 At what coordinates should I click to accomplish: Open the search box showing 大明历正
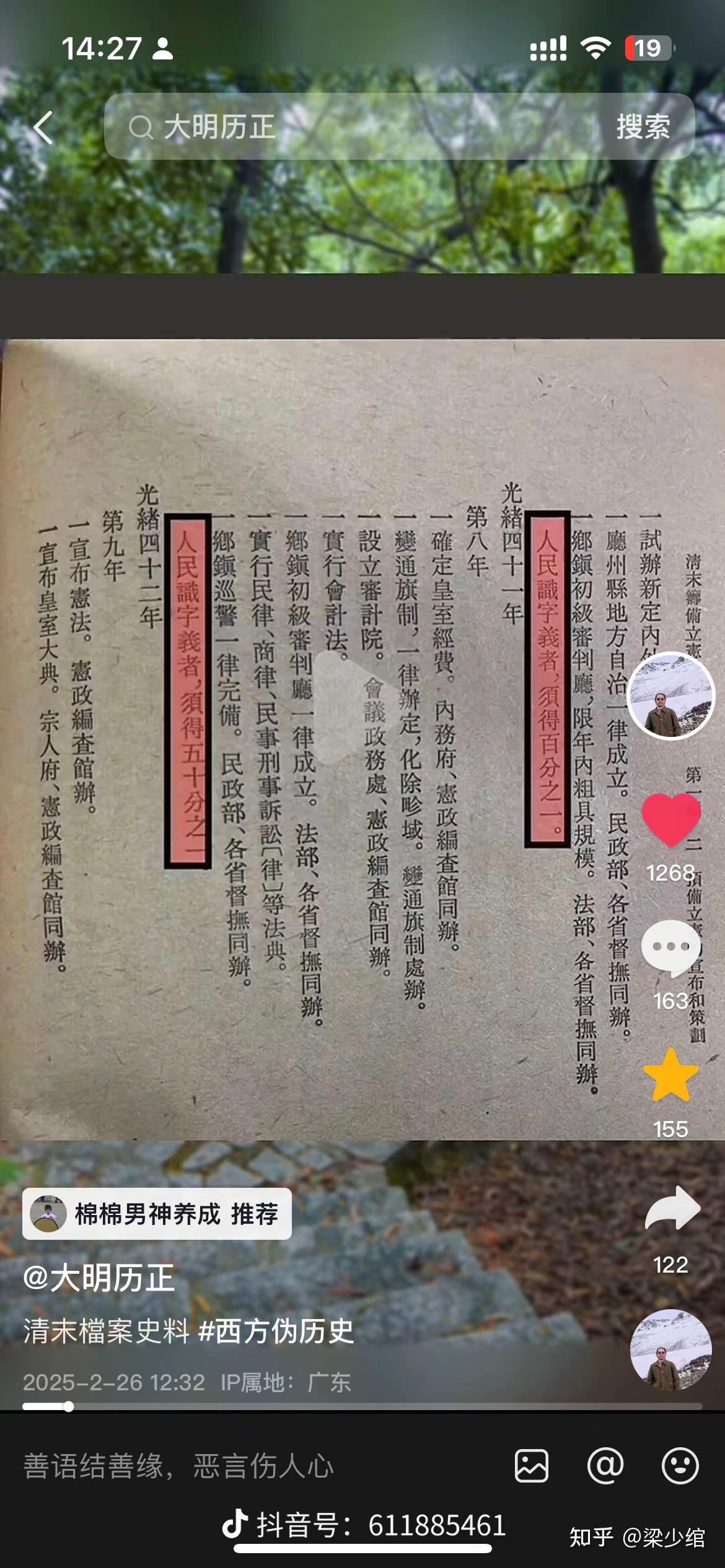click(x=347, y=128)
